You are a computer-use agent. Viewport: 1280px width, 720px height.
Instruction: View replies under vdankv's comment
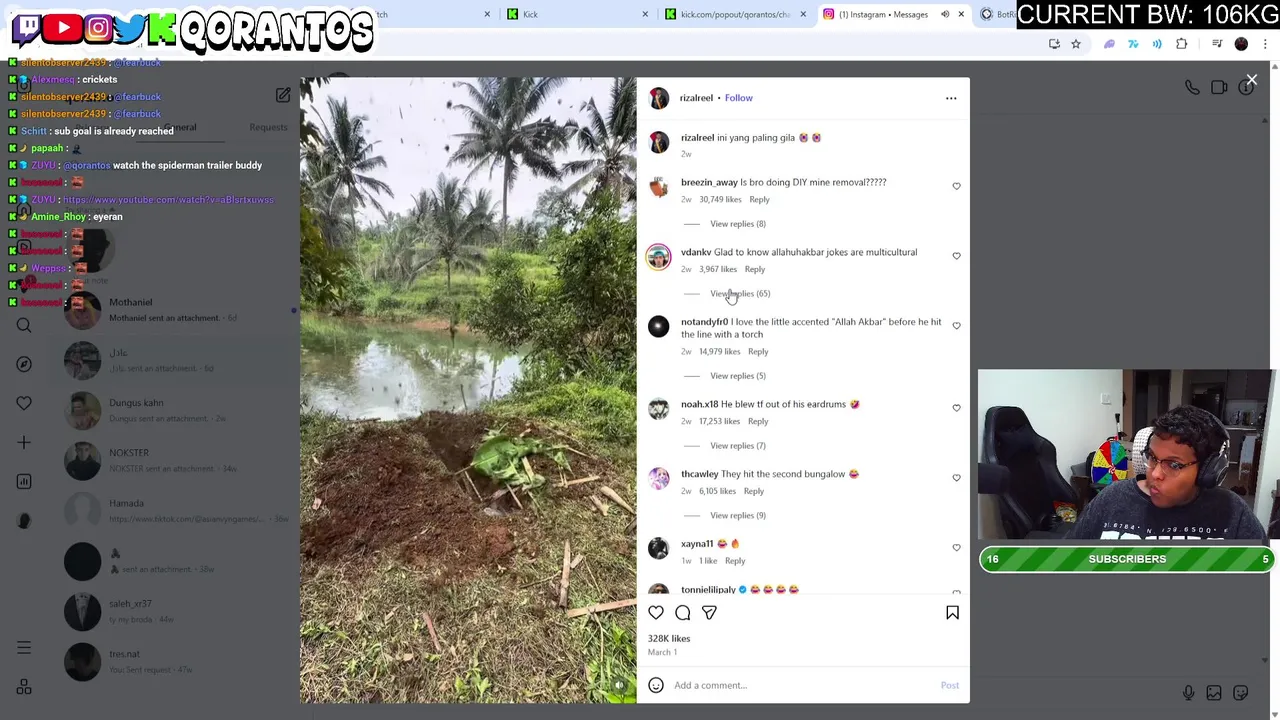[739, 294]
